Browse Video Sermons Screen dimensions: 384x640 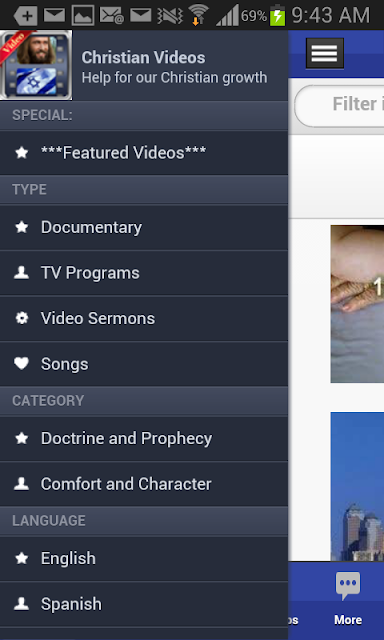144,318
